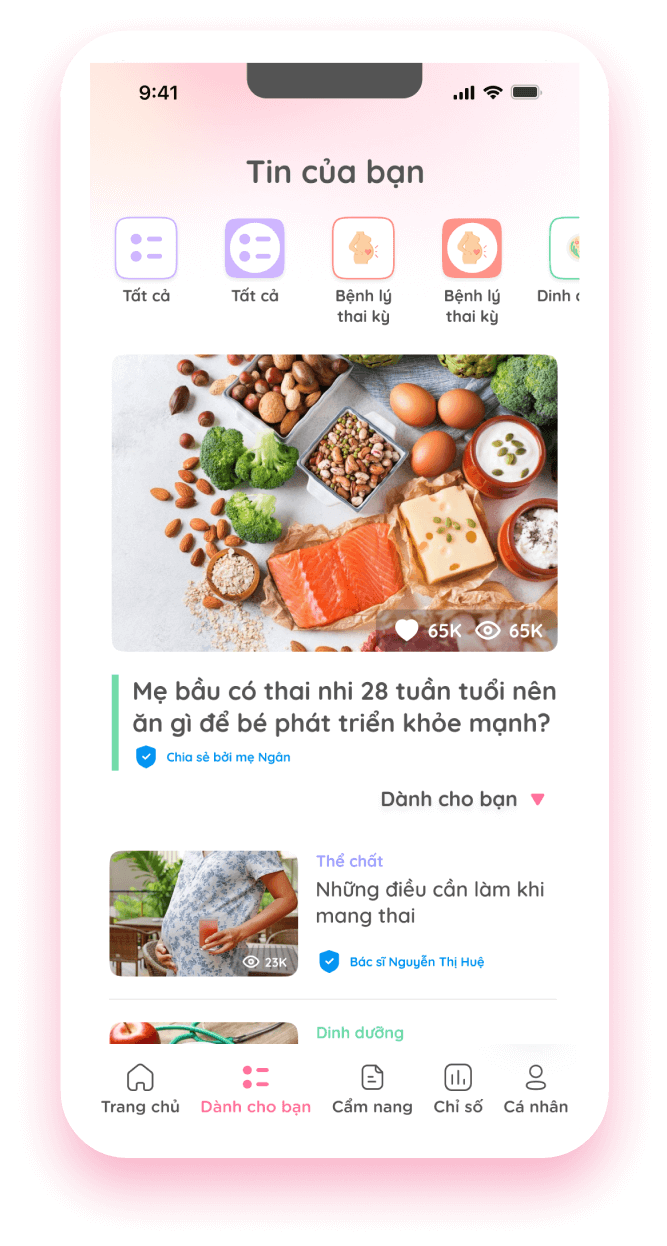Open the featured article on 28-week pregnancy nutrition
The height and width of the screenshot is (1246, 667).
tap(335, 706)
